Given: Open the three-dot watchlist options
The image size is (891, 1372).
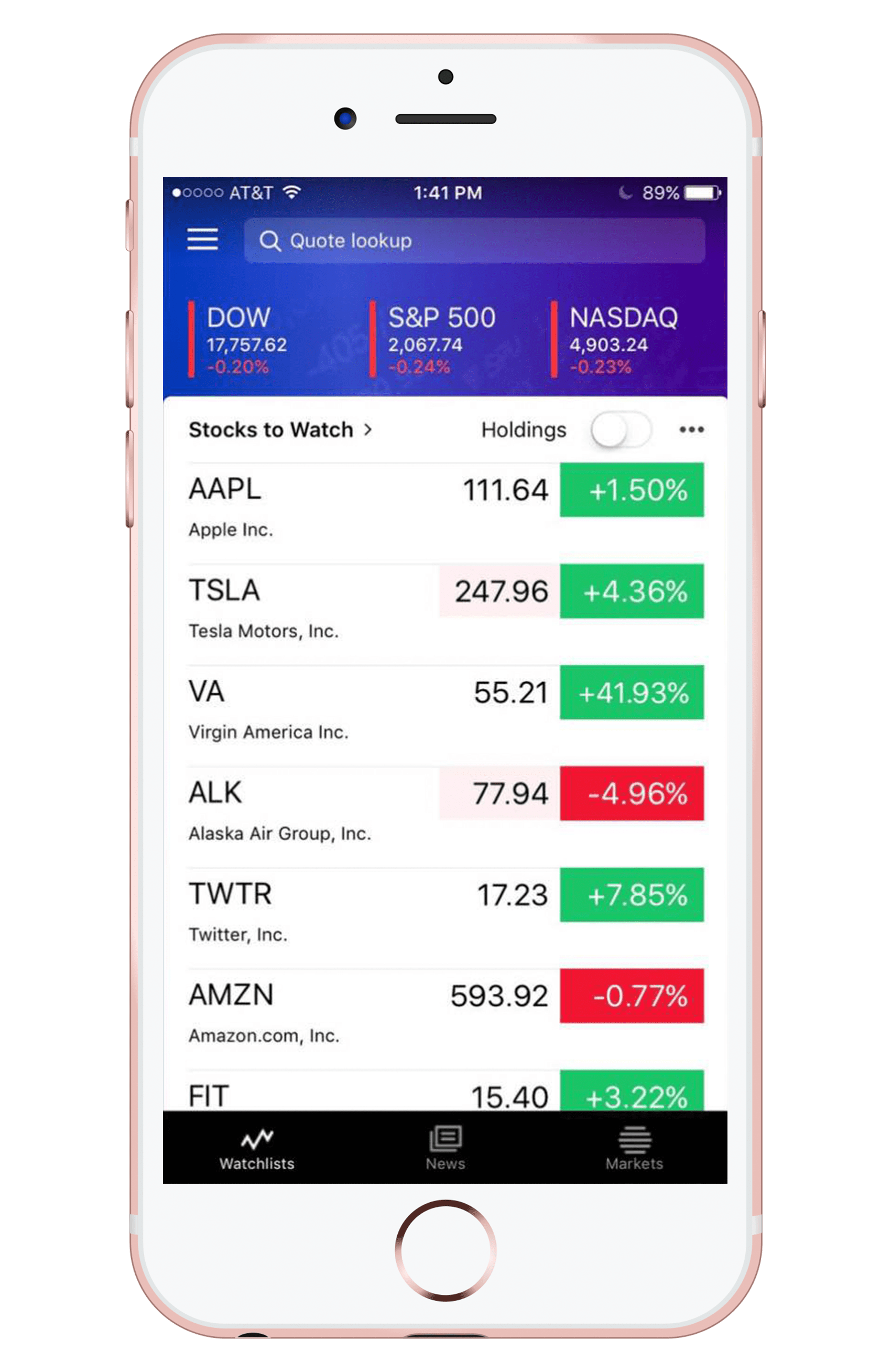Looking at the screenshot, I should pyautogui.click(x=691, y=430).
